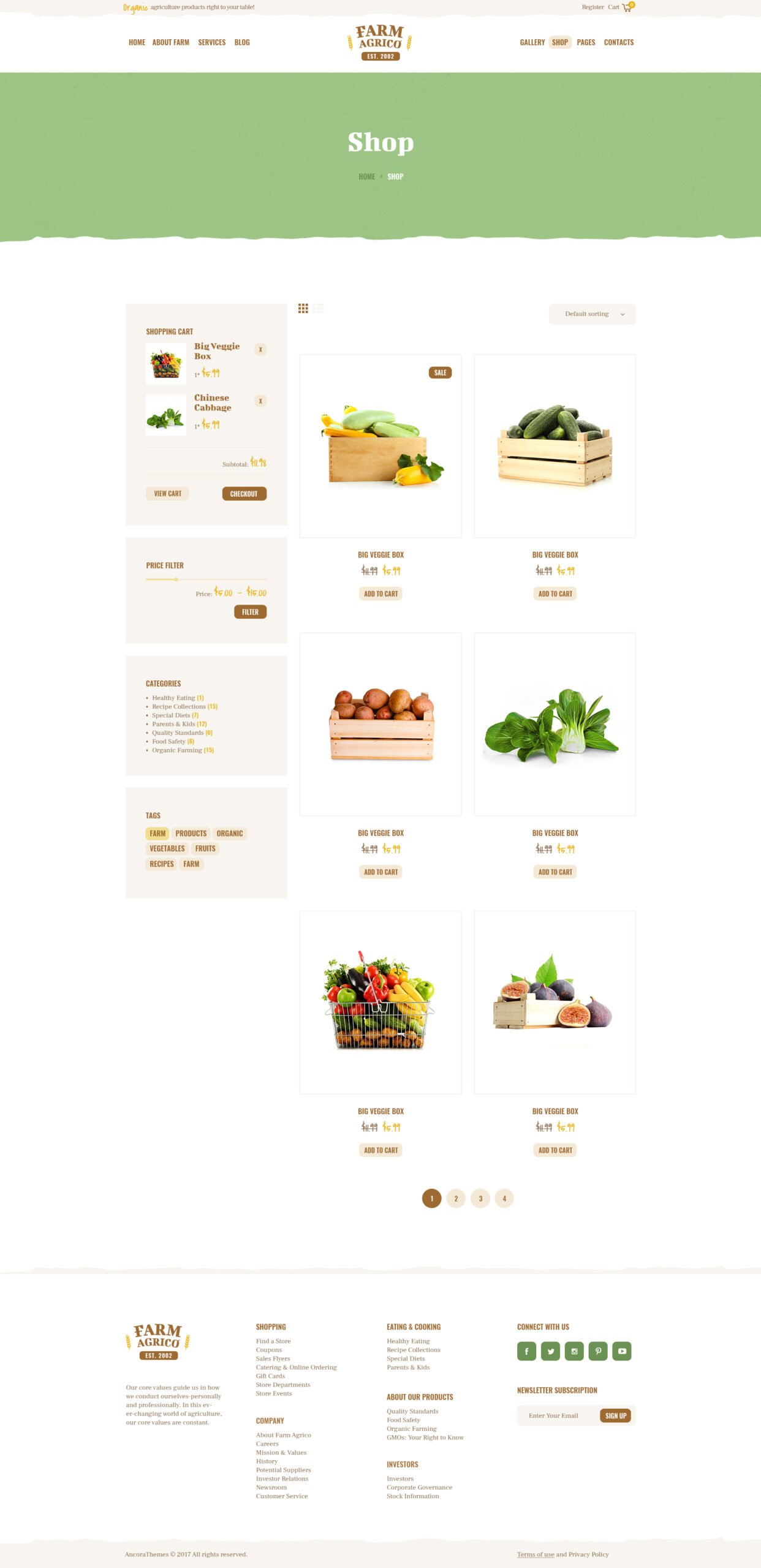Tap the Sign Up newsletter button

[615, 1415]
